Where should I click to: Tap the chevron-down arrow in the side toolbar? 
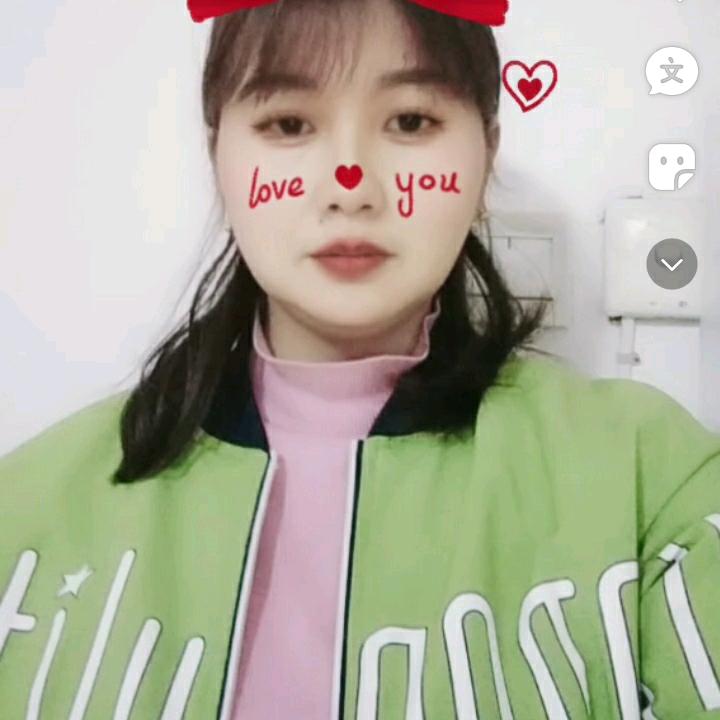click(x=672, y=264)
